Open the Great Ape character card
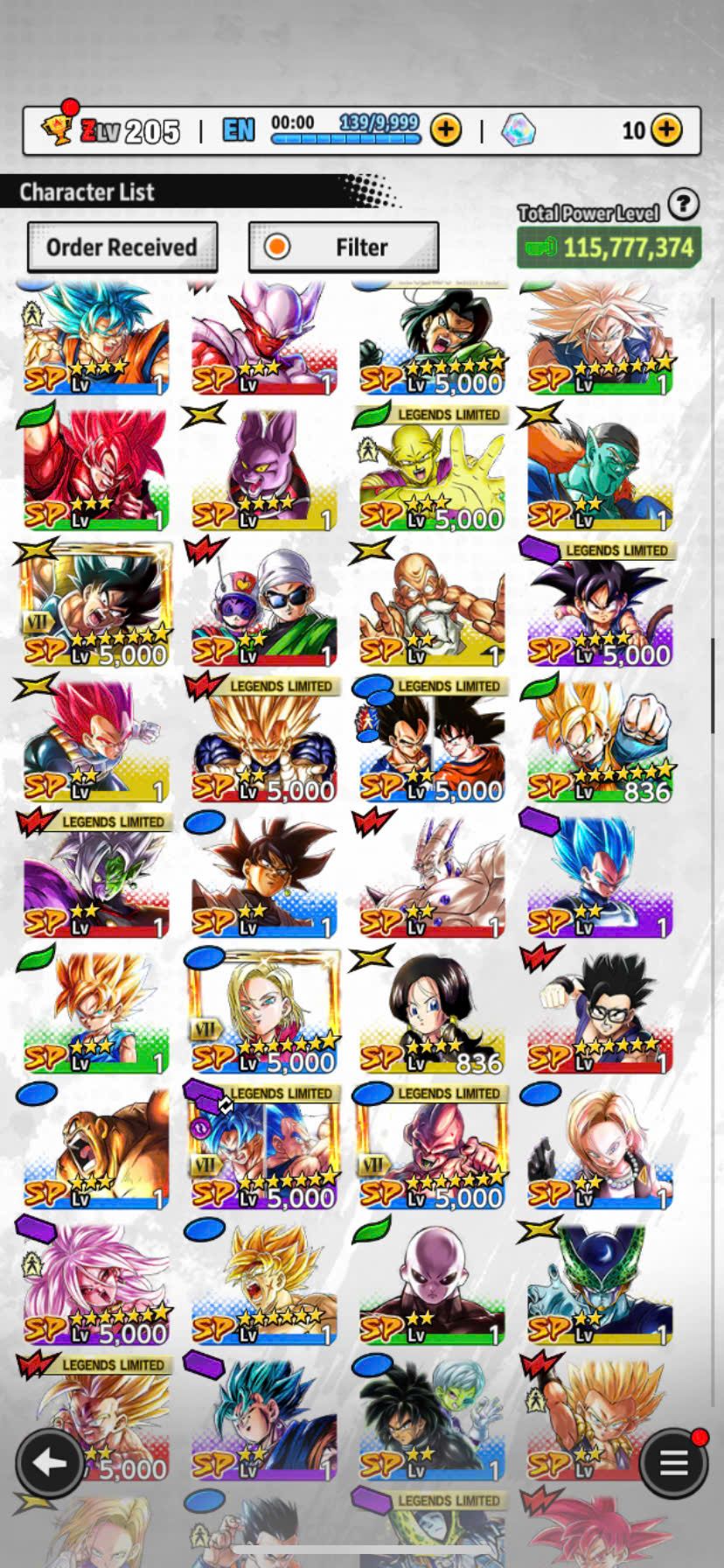Image resolution: width=724 pixels, height=1568 pixels. click(96, 1149)
